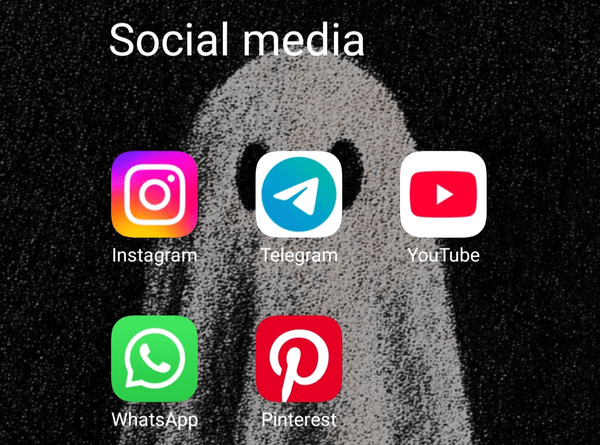Open the YouTube app
This screenshot has height=445, width=600.
point(443,194)
